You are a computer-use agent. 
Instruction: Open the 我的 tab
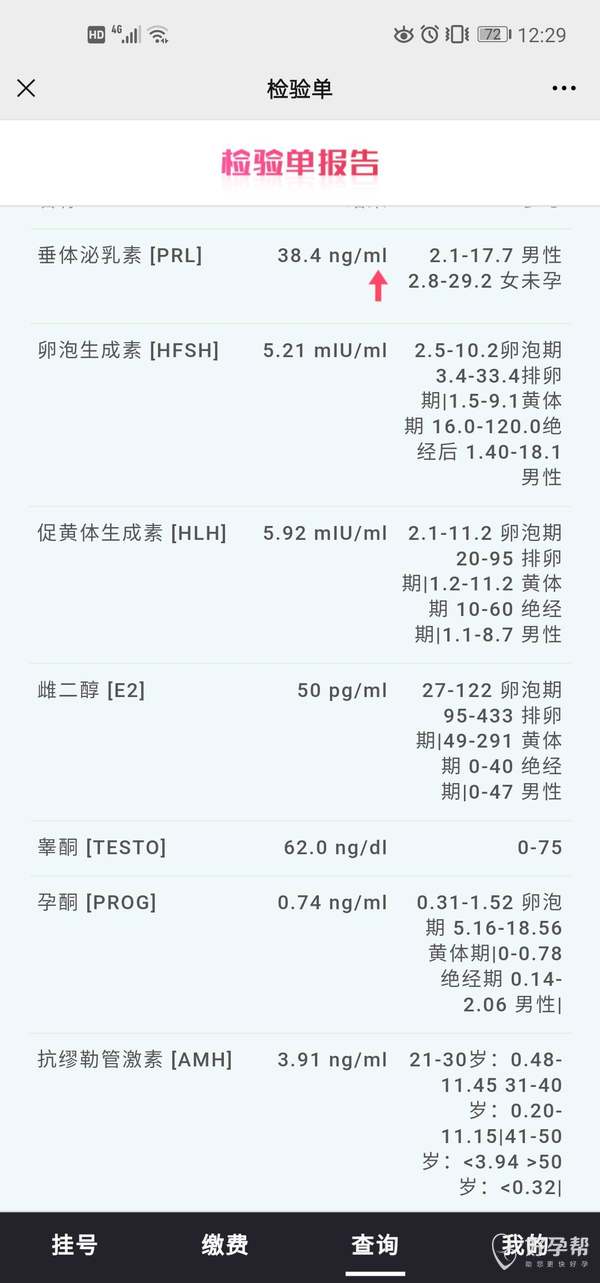[x=525, y=1245]
